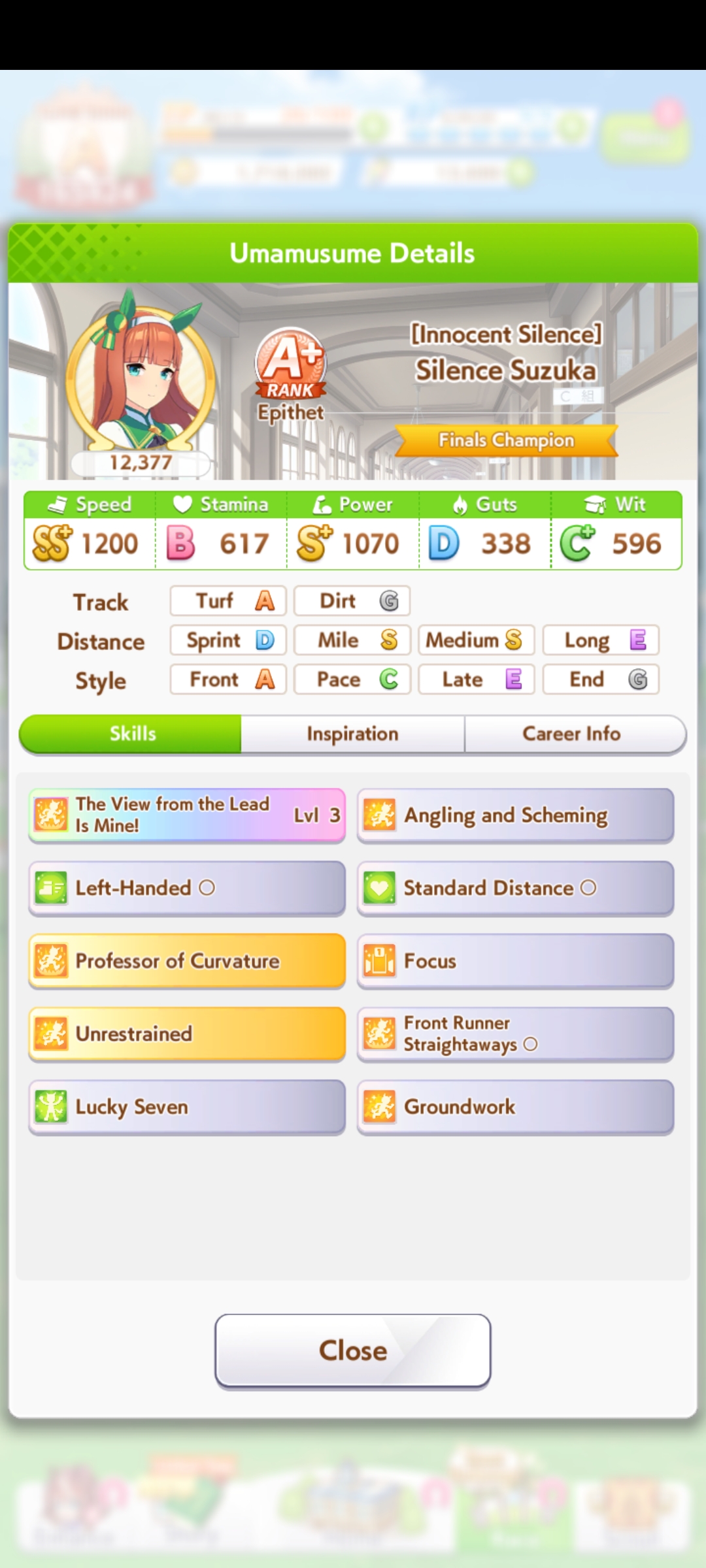Open Front Runner Straightaways skill
This screenshot has height=1568, width=706.
pyautogui.click(x=515, y=1034)
